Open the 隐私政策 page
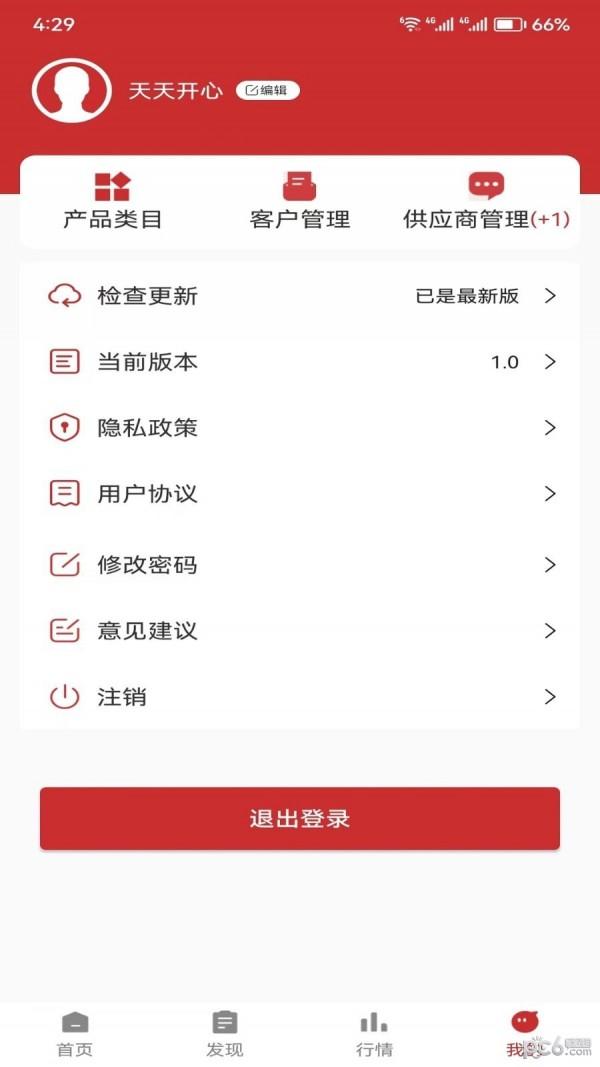 point(300,428)
